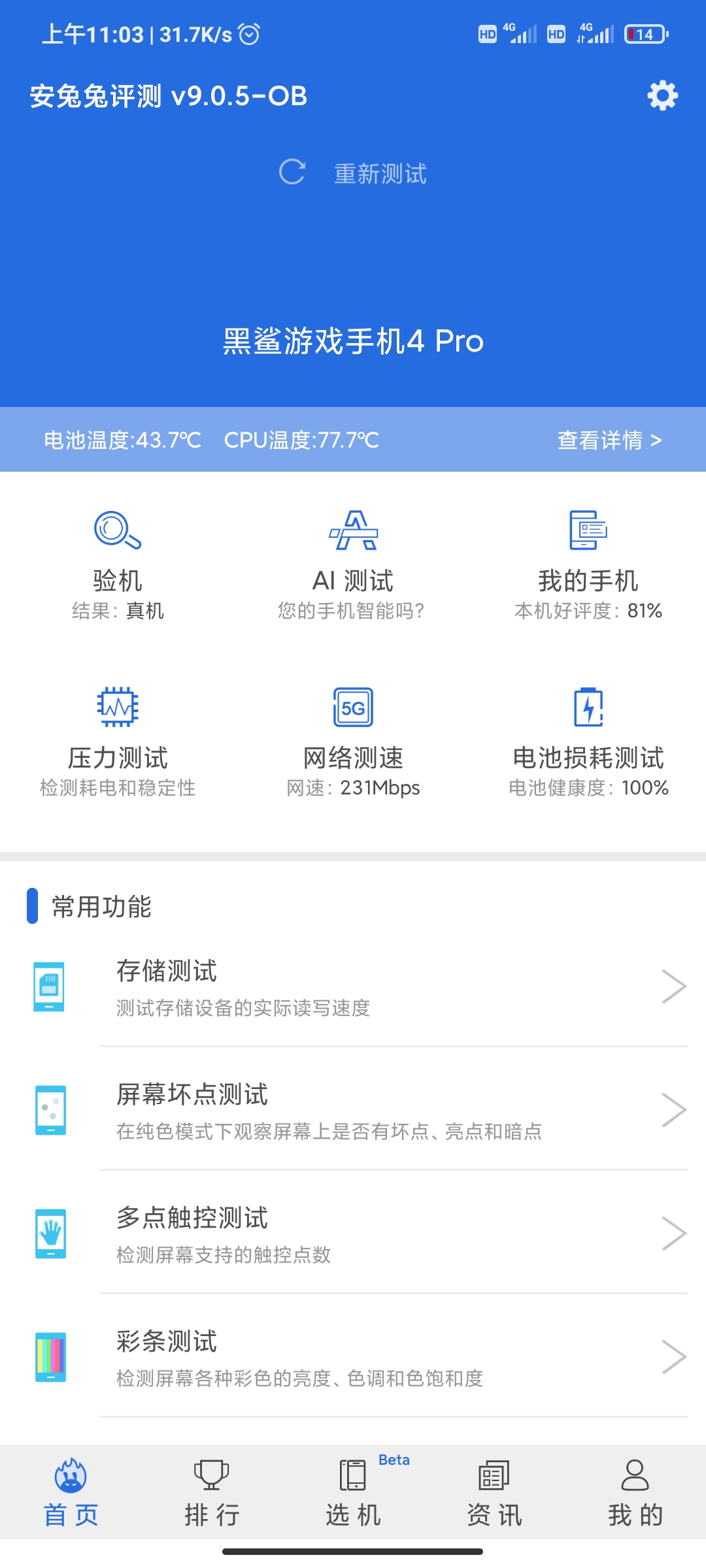Open the 存储测试 row
This screenshot has height=1568, width=706.
(x=353, y=987)
